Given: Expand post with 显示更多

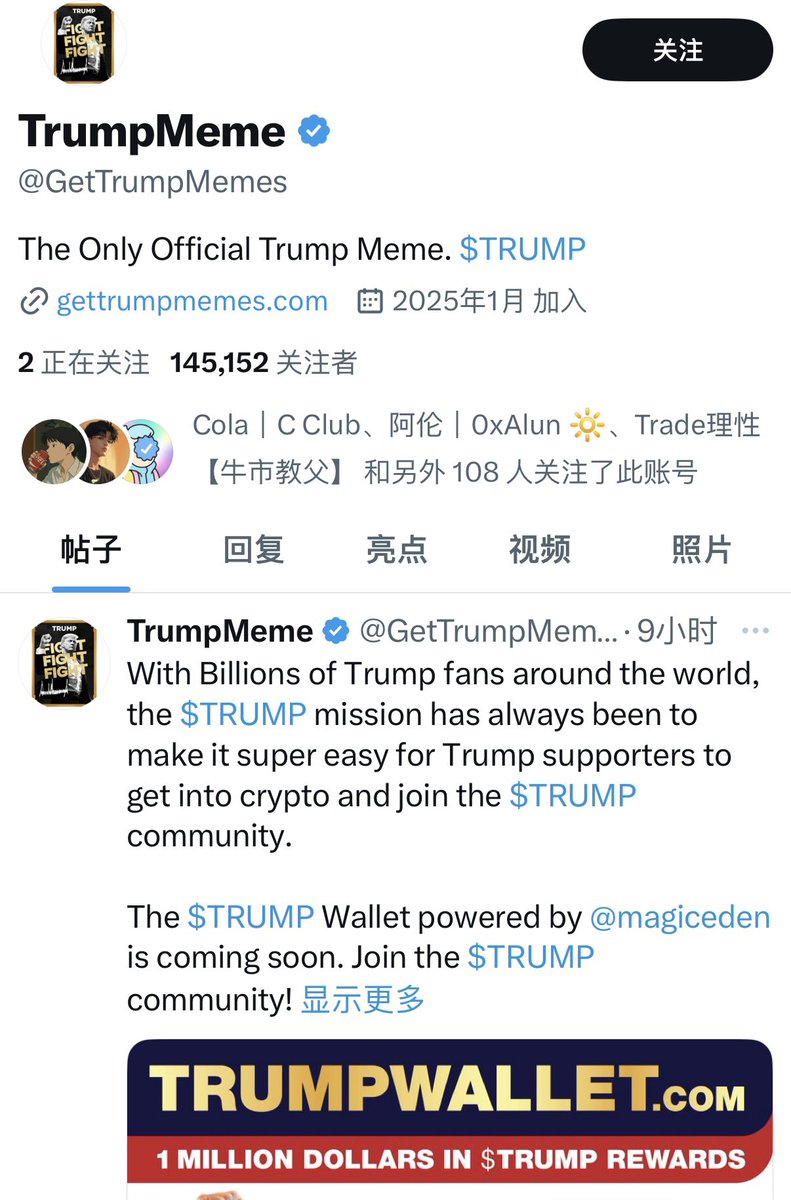Looking at the screenshot, I should (363, 999).
